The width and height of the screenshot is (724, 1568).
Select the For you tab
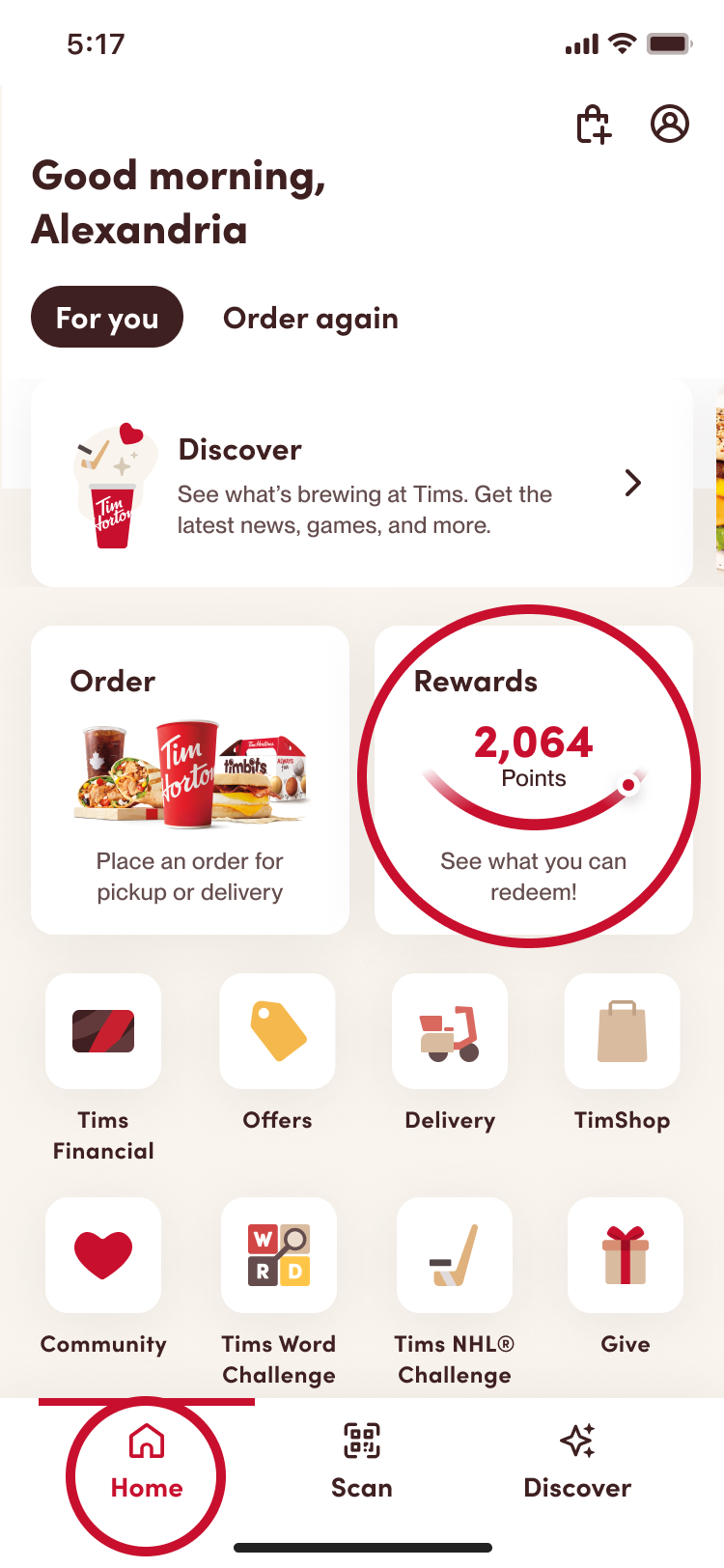coord(106,317)
